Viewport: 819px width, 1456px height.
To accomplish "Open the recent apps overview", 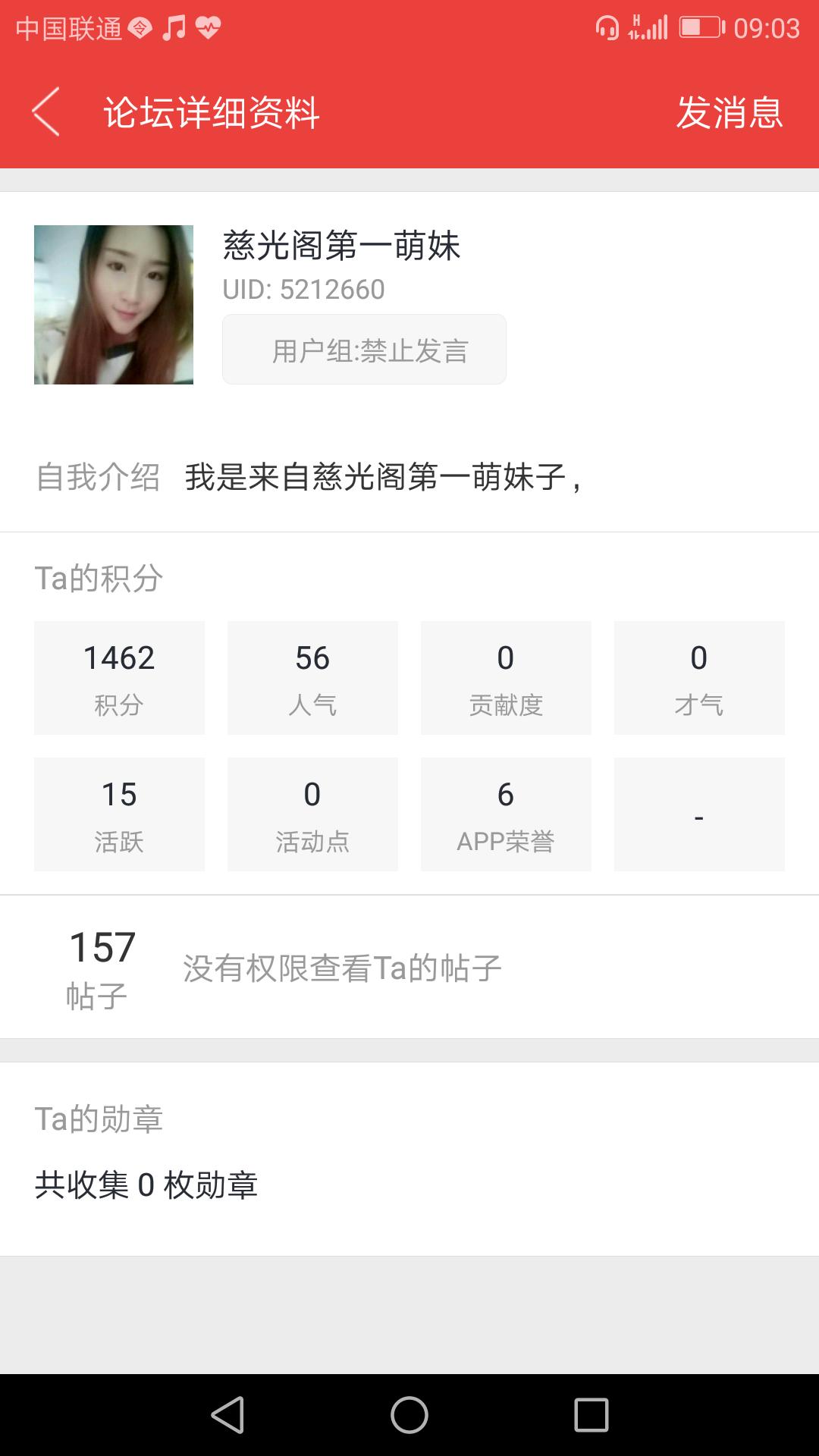I will [x=591, y=1415].
